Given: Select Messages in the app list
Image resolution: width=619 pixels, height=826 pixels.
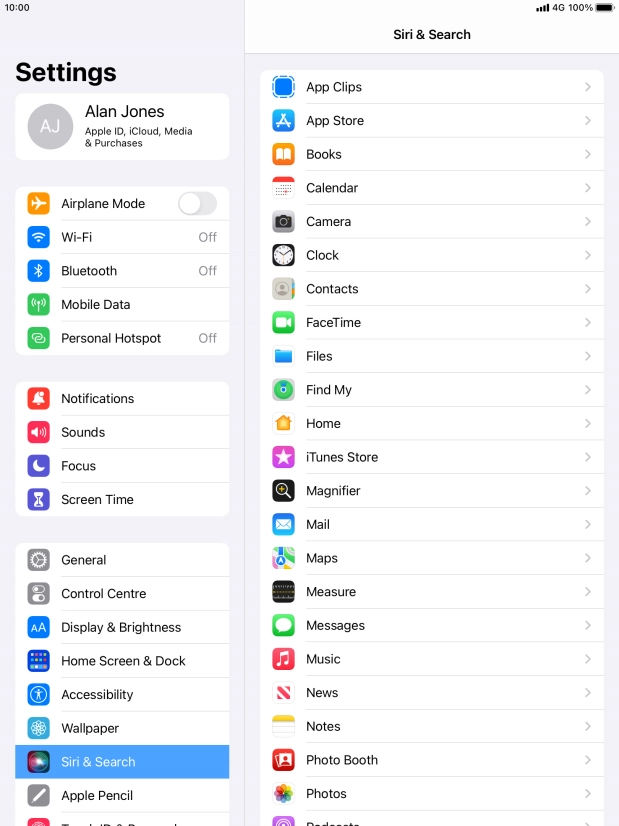Looking at the screenshot, I should point(432,626).
